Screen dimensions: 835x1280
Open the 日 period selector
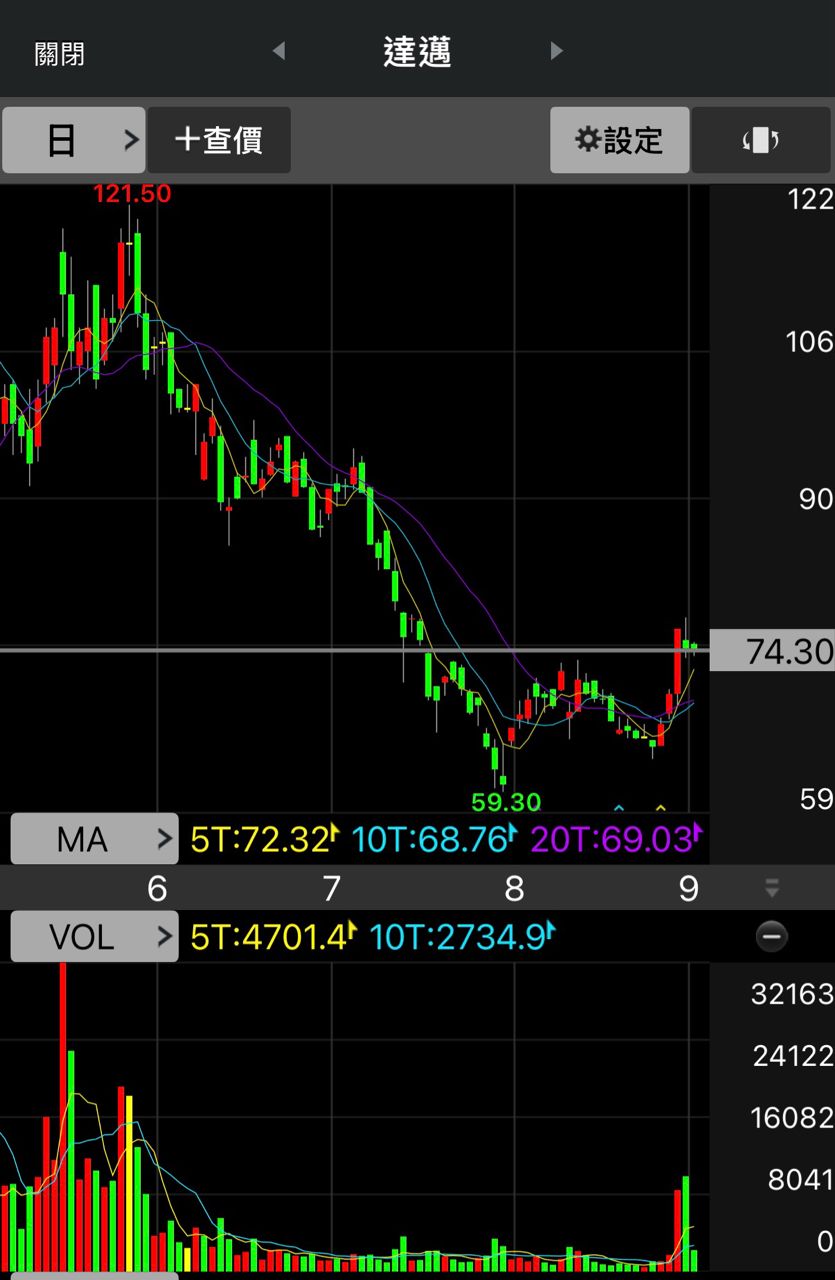click(x=74, y=140)
